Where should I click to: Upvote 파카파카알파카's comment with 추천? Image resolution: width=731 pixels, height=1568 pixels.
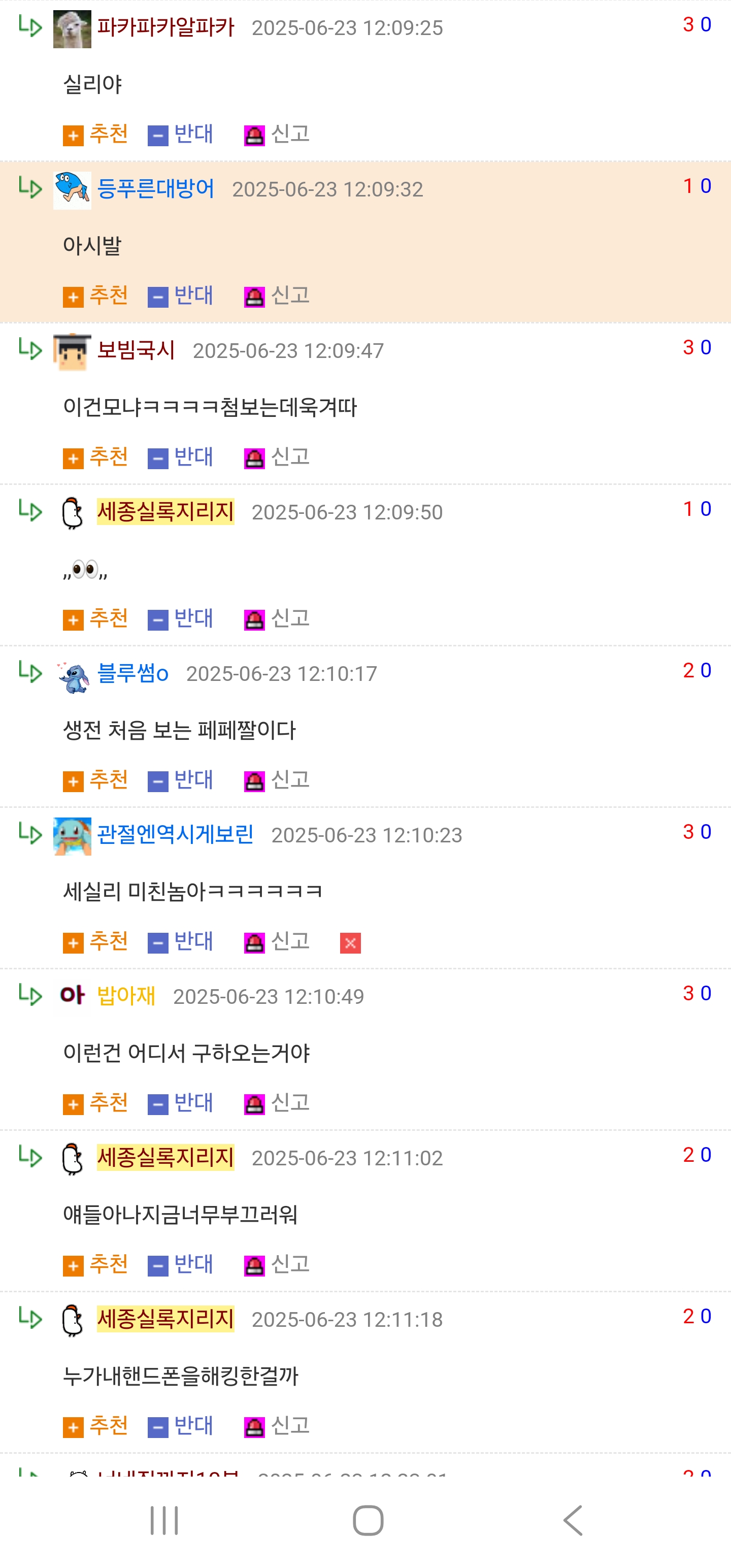(95, 135)
